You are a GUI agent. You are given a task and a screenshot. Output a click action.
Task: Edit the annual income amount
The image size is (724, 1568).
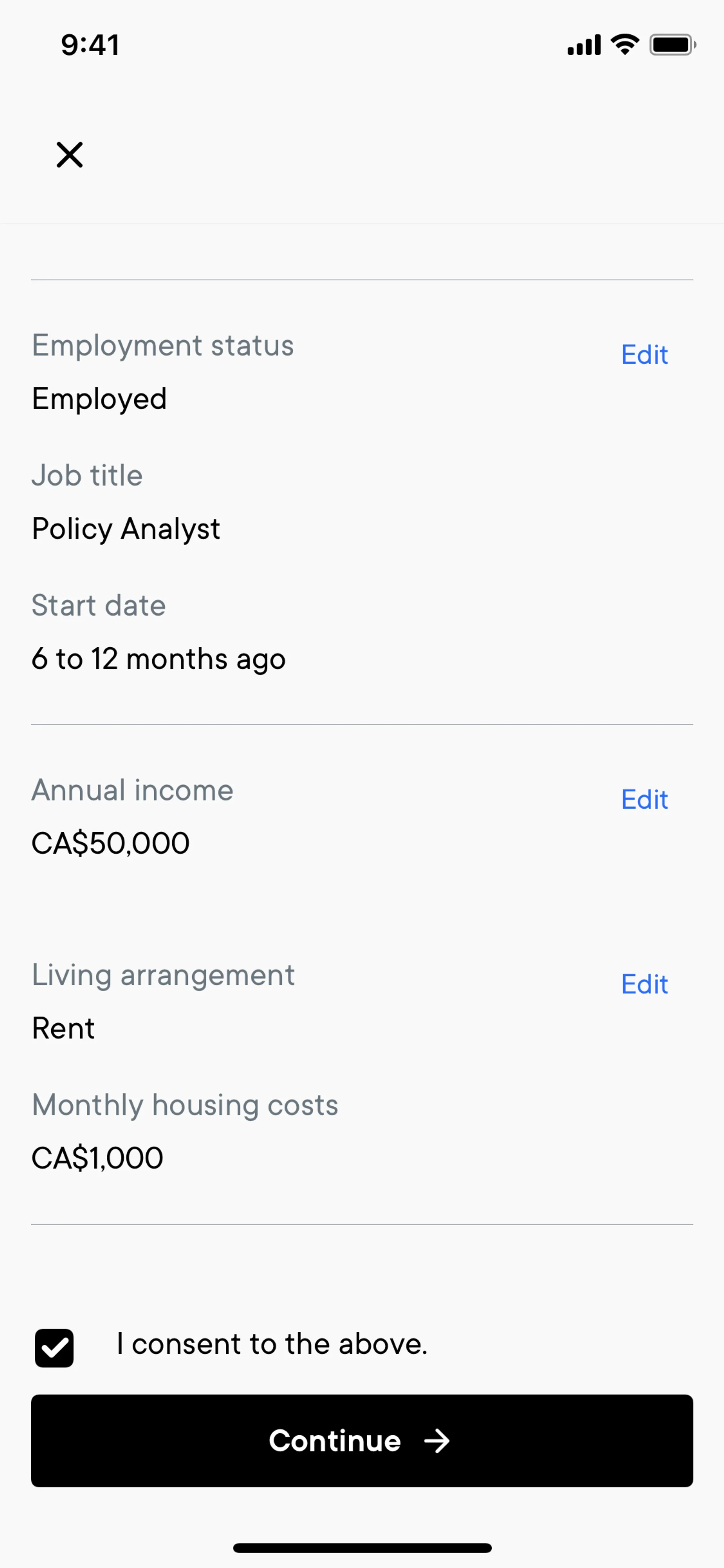tap(644, 799)
